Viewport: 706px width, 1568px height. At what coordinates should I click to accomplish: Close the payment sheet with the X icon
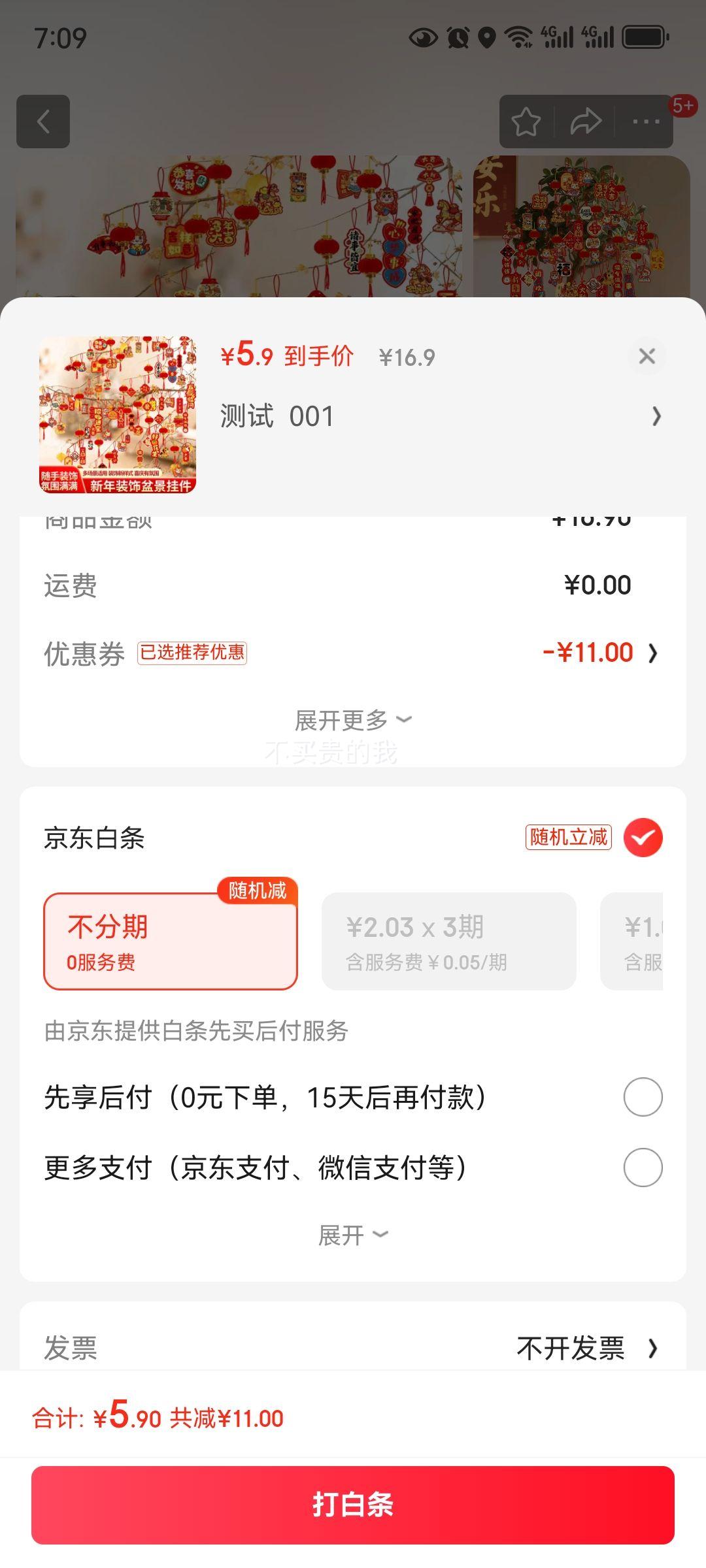647,356
